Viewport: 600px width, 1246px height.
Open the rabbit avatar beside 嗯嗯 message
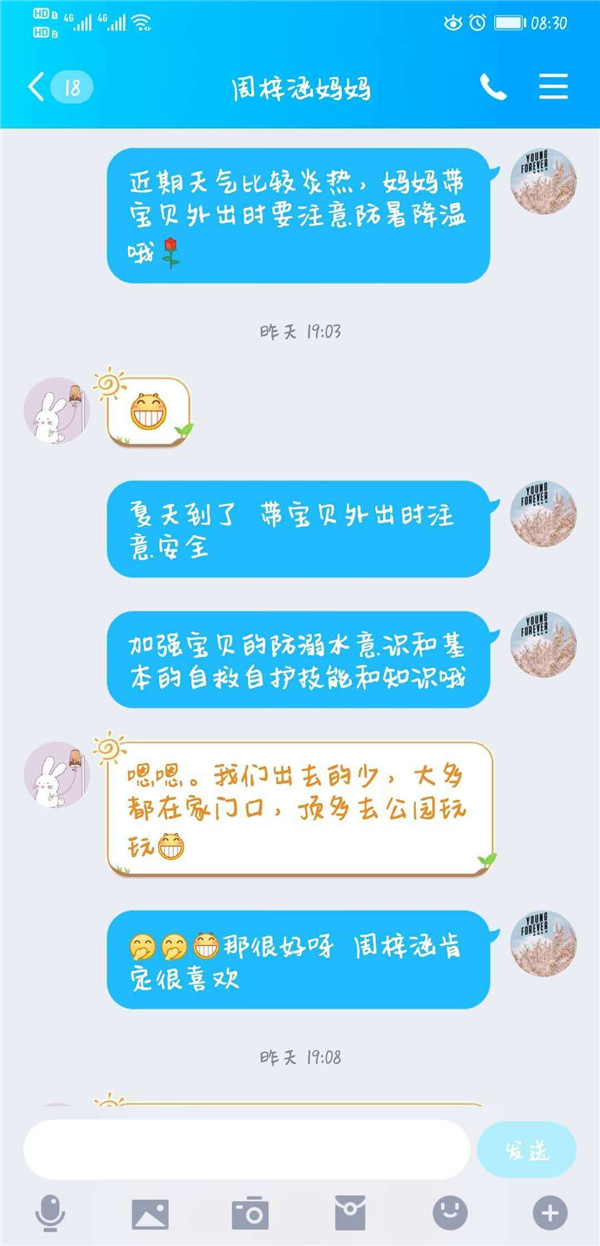pyautogui.click(x=57, y=775)
